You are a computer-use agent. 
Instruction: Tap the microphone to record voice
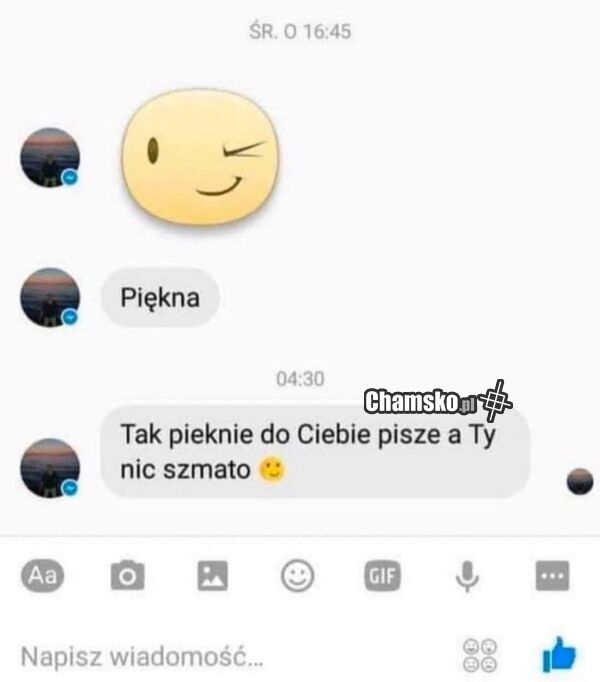point(467,575)
